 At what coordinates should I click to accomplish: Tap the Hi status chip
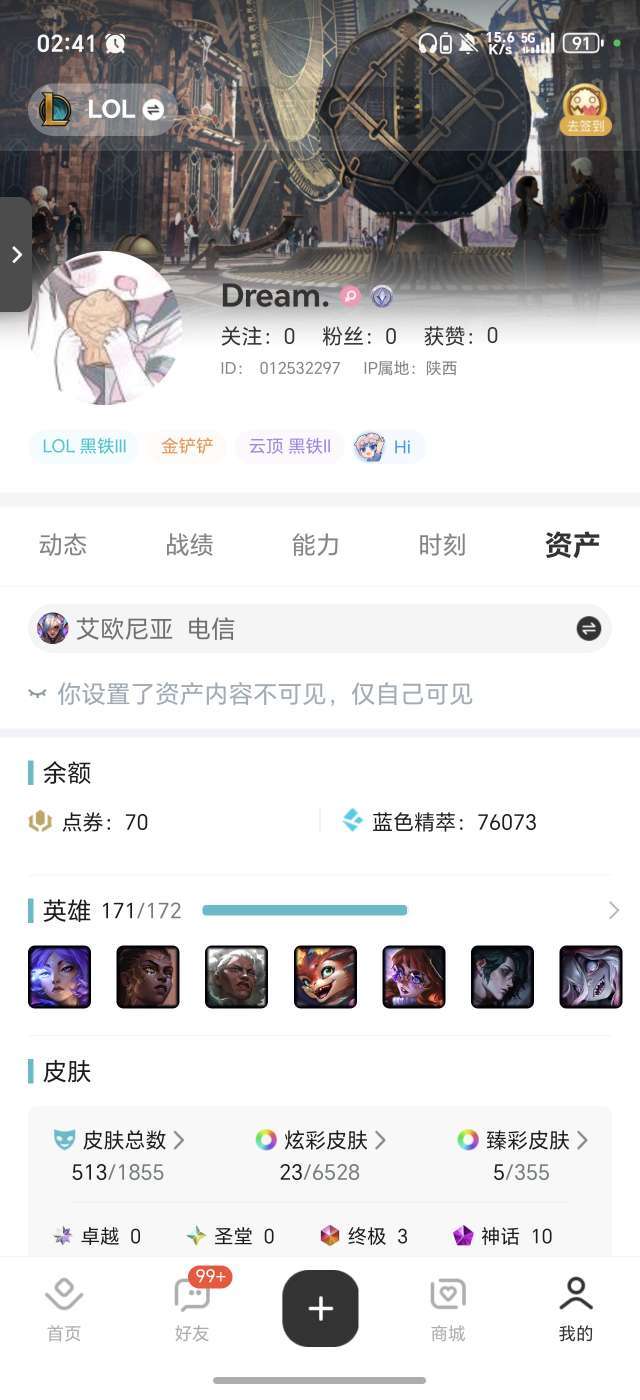coord(389,446)
